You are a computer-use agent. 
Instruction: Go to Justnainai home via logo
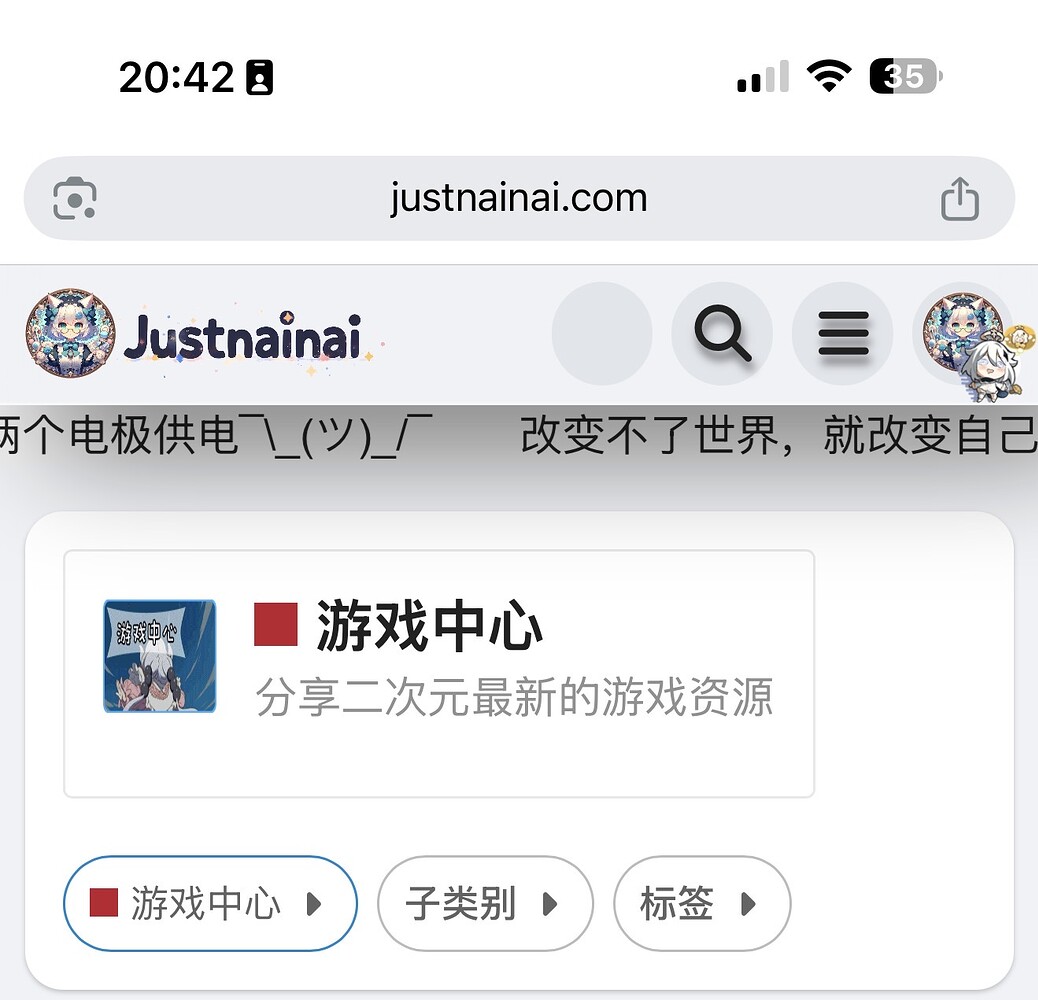point(193,335)
